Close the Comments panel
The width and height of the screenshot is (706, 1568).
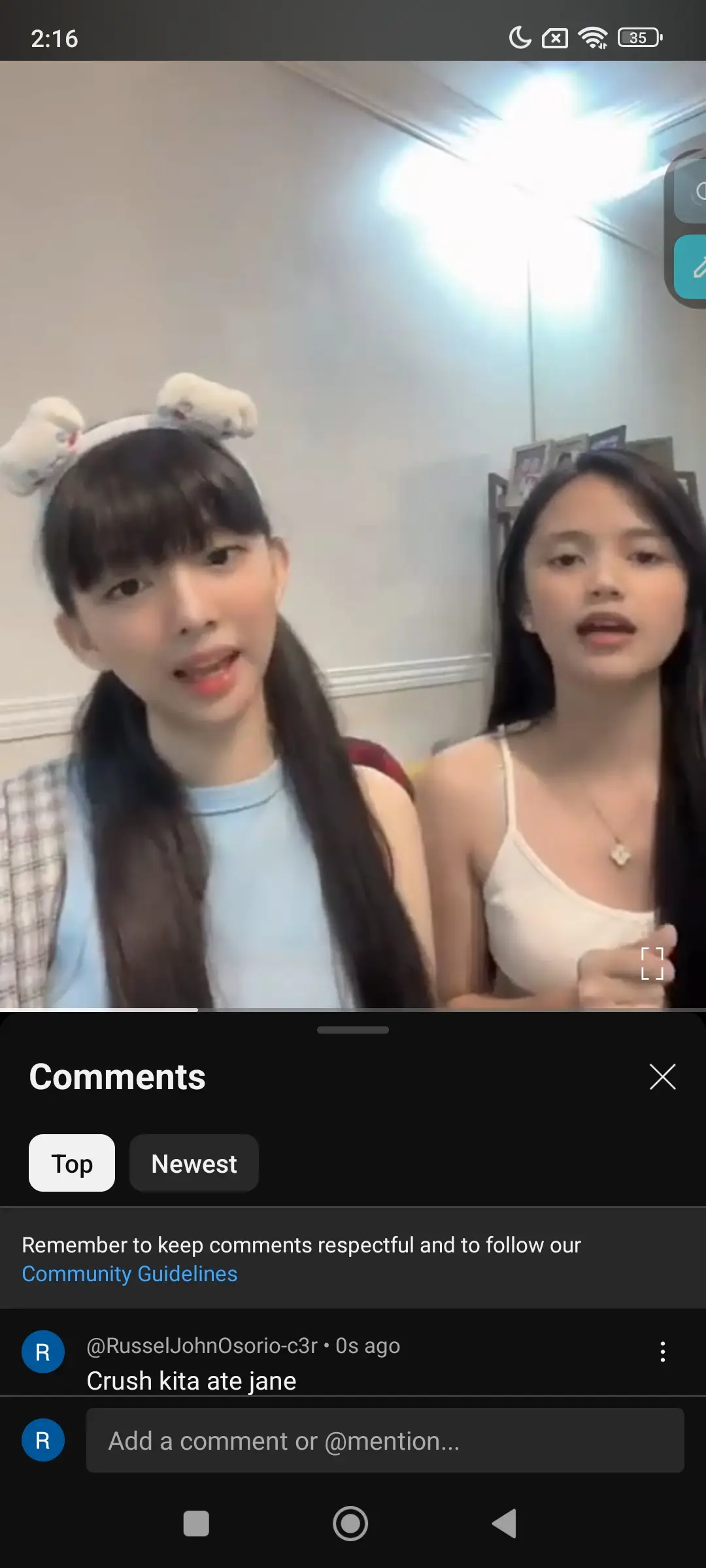662,1077
